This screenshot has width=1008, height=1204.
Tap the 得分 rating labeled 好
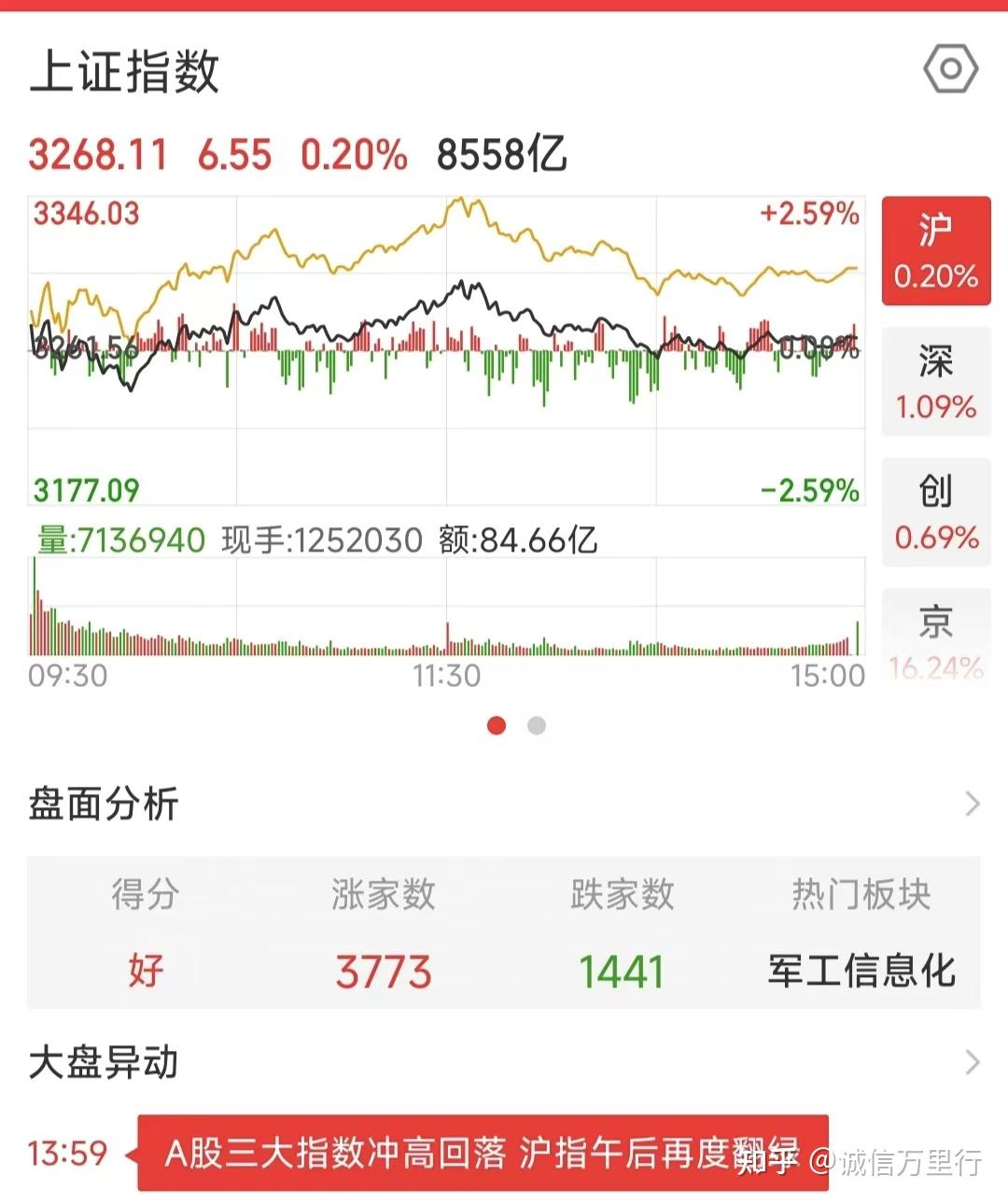[146, 971]
